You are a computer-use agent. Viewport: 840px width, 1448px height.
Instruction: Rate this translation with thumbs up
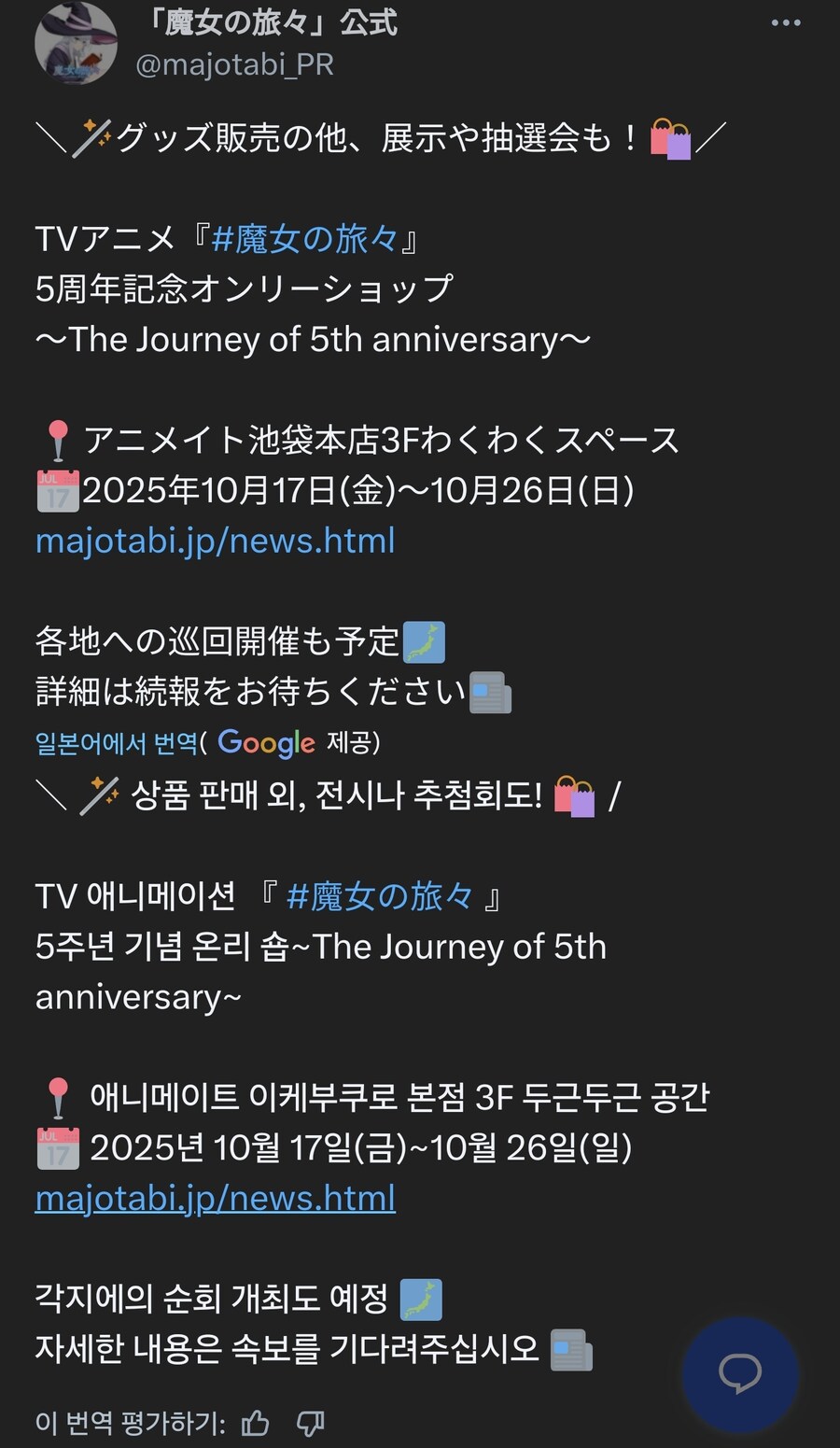(x=256, y=1423)
